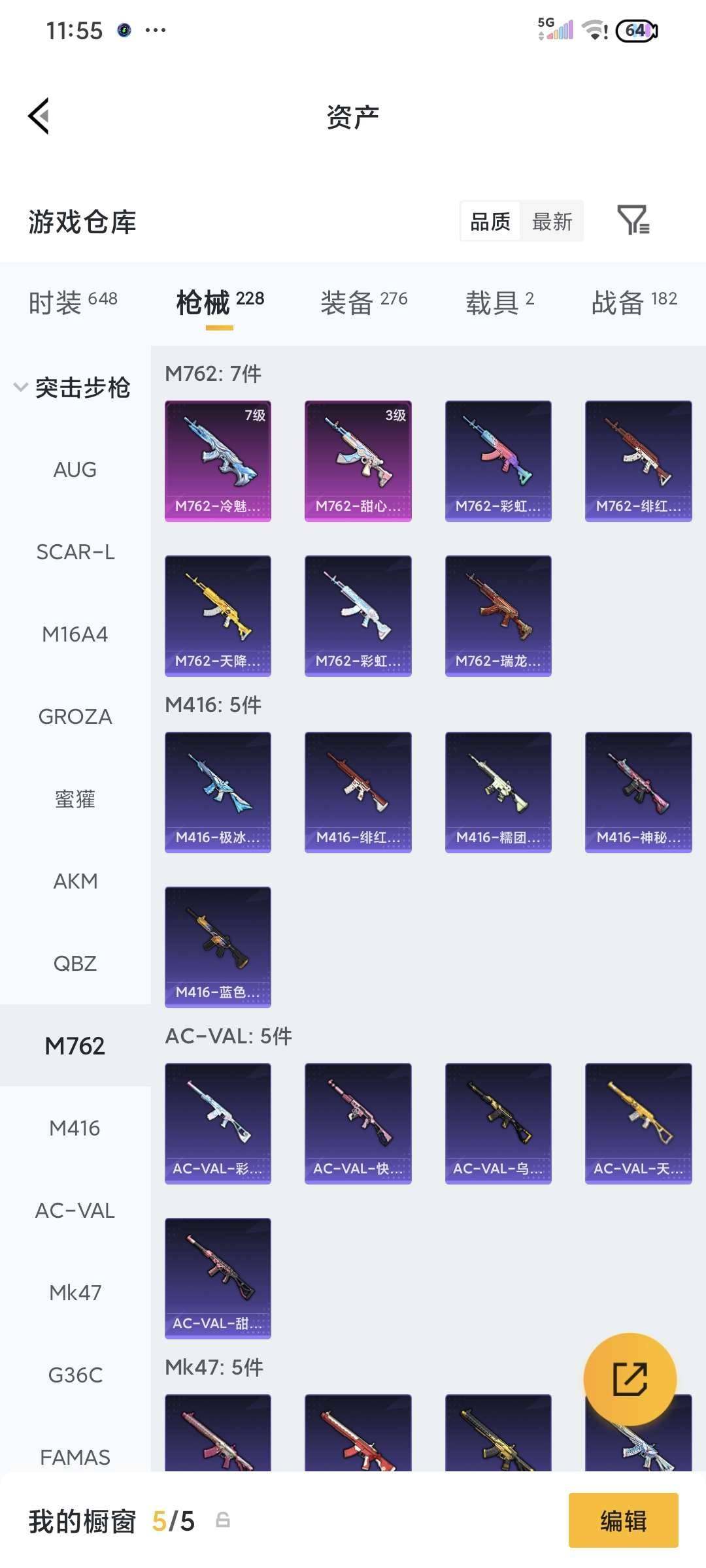Image resolution: width=706 pixels, height=1568 pixels.
Task: Select GROZA in the sidebar
Action: [75, 717]
